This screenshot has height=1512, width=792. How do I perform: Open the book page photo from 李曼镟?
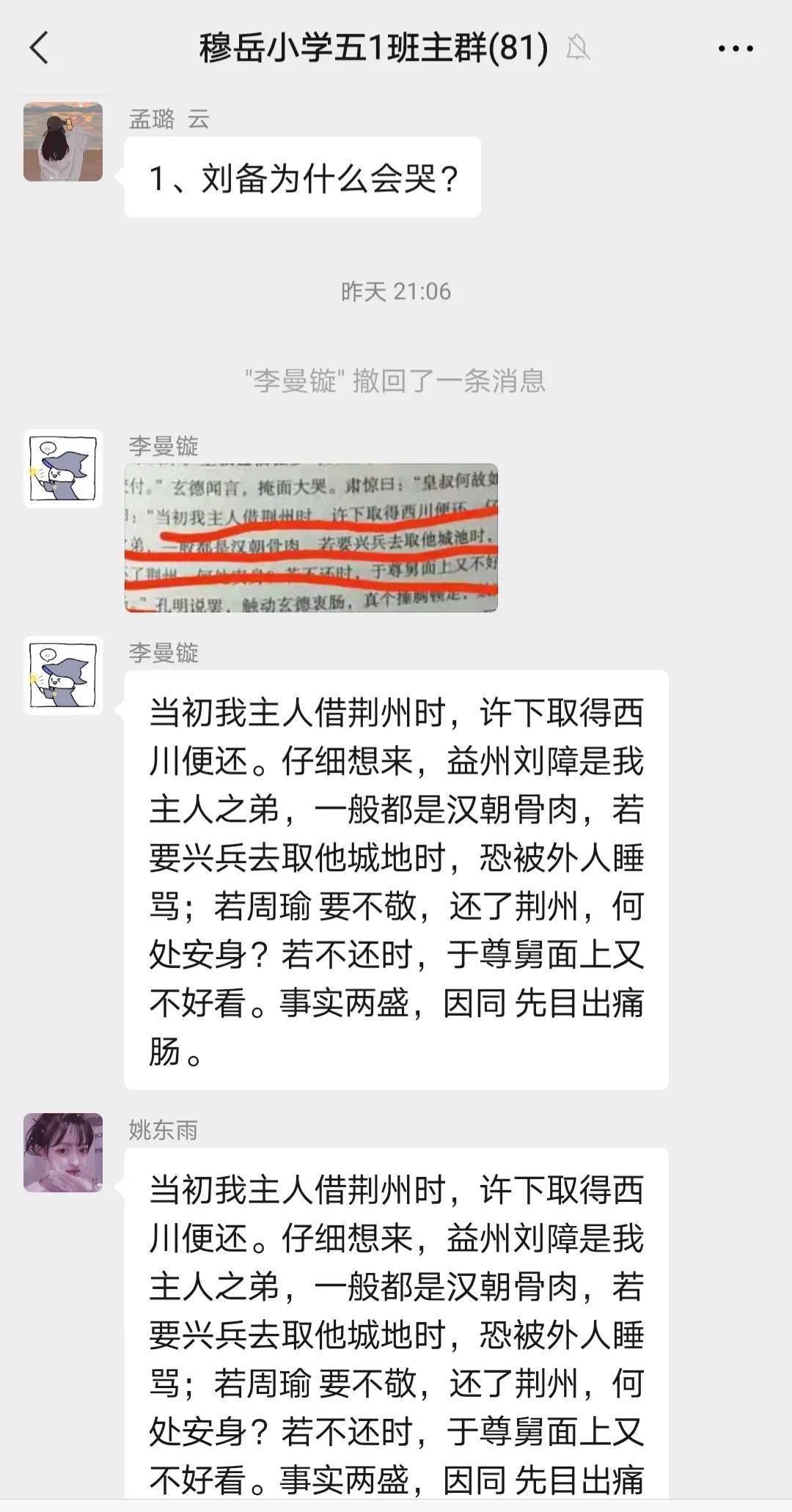(311, 537)
